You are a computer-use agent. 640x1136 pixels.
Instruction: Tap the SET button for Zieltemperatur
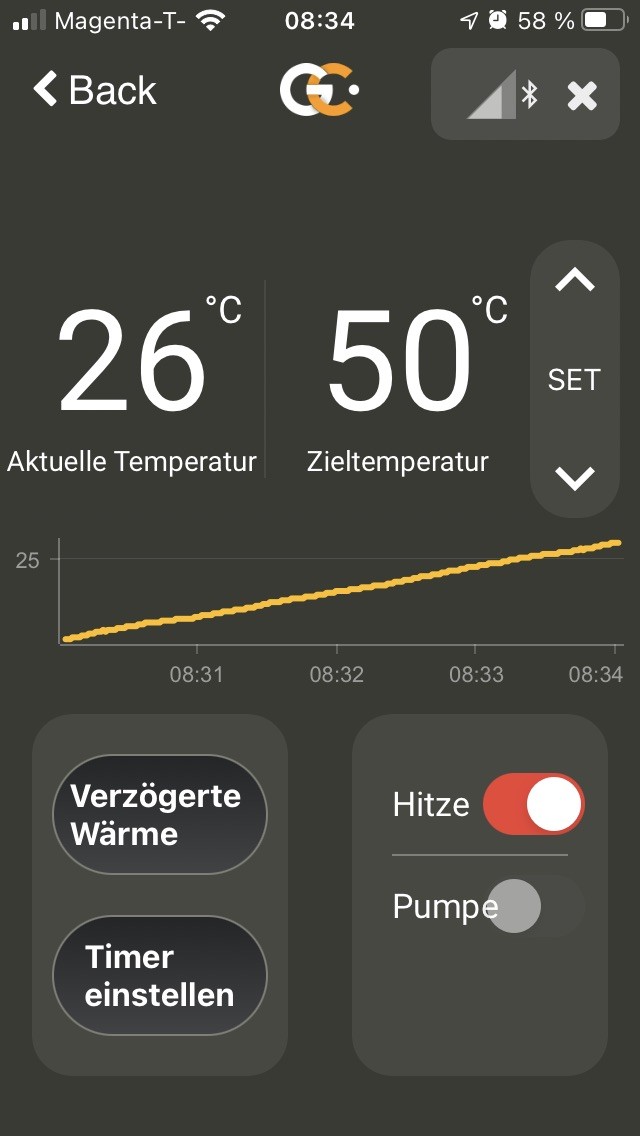point(574,380)
